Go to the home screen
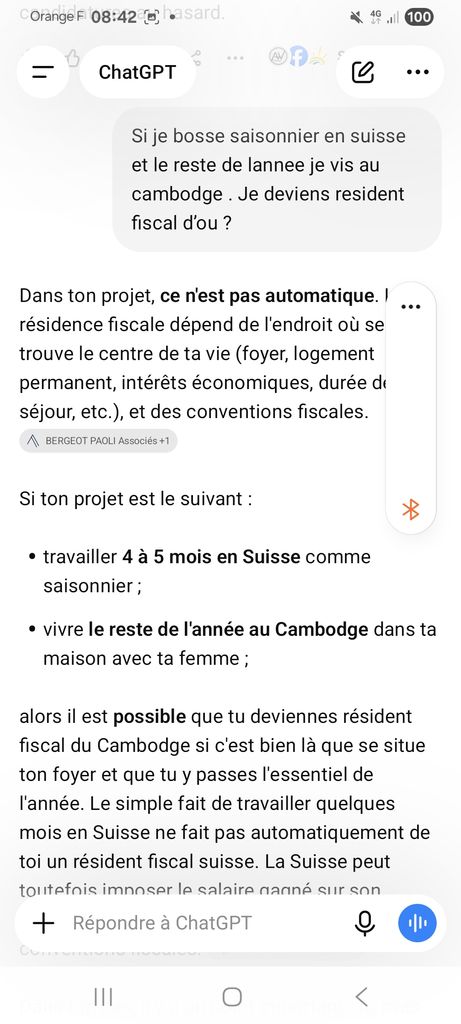The image size is (461, 1024). coord(232,997)
